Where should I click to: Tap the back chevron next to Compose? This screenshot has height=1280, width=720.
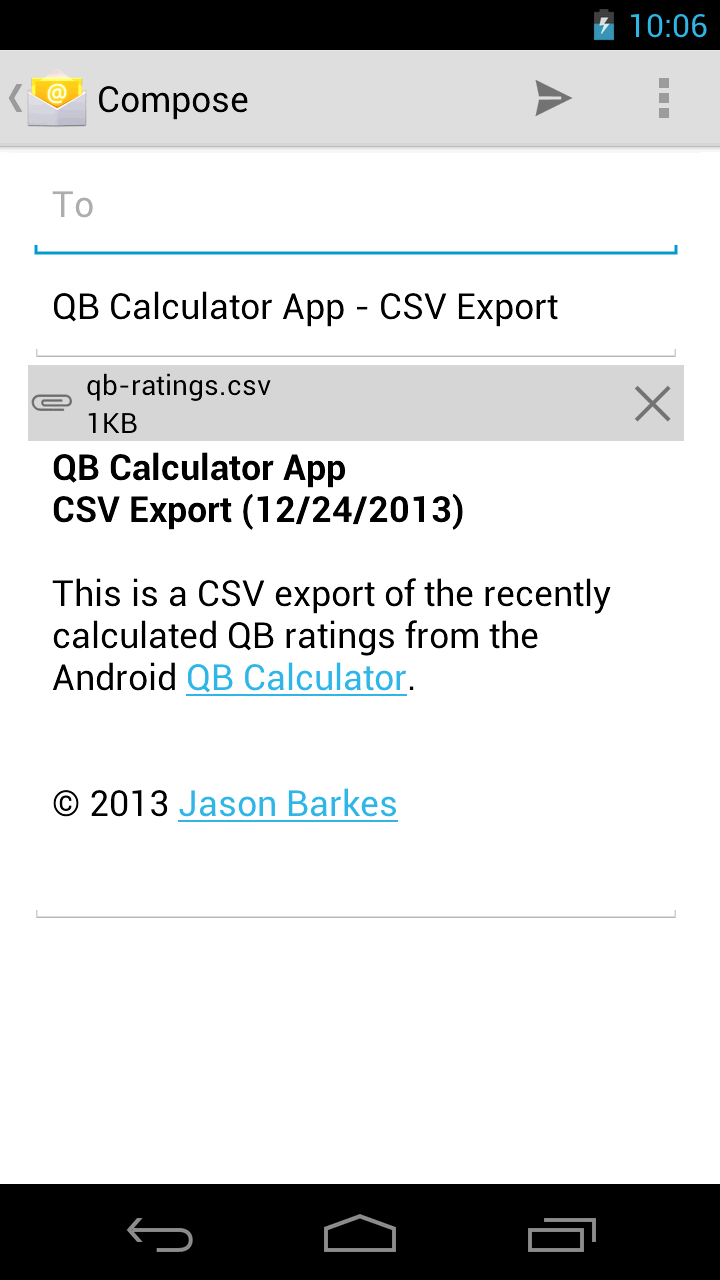coord(13,97)
